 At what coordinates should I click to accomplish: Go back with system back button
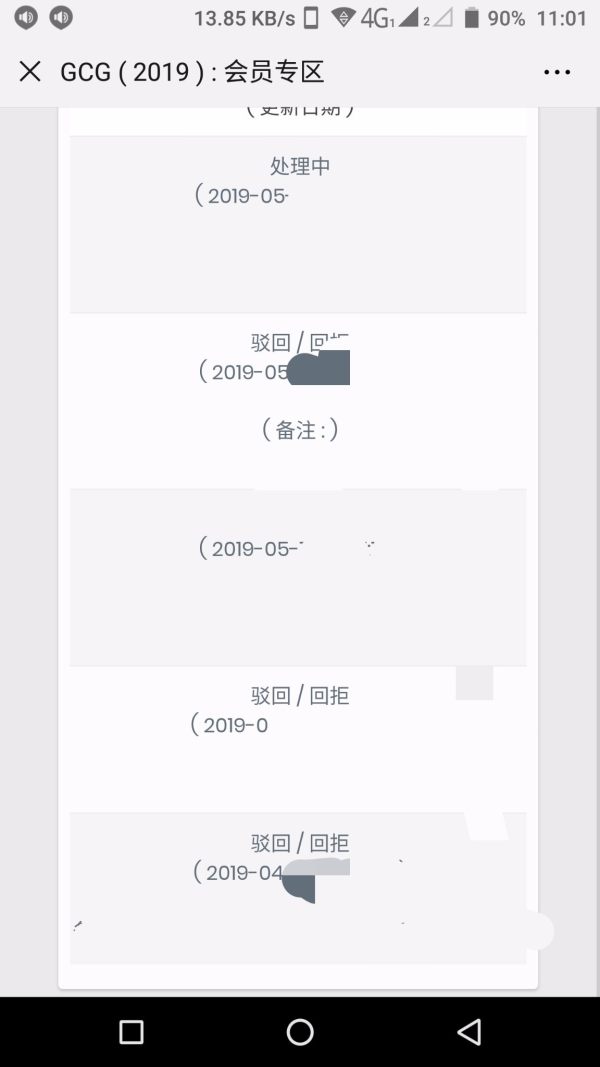coord(468,1032)
